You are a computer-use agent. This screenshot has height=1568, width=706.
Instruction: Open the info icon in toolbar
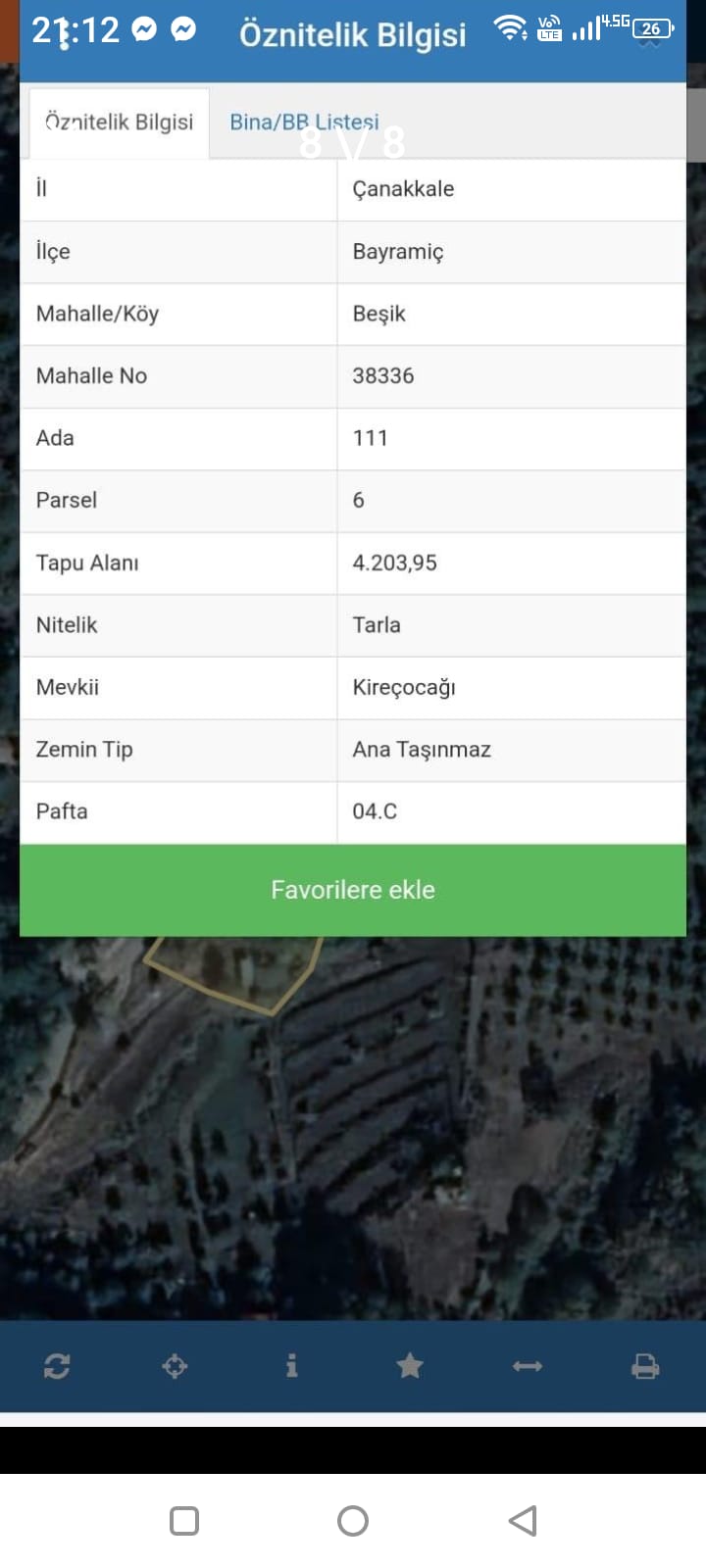click(291, 1366)
